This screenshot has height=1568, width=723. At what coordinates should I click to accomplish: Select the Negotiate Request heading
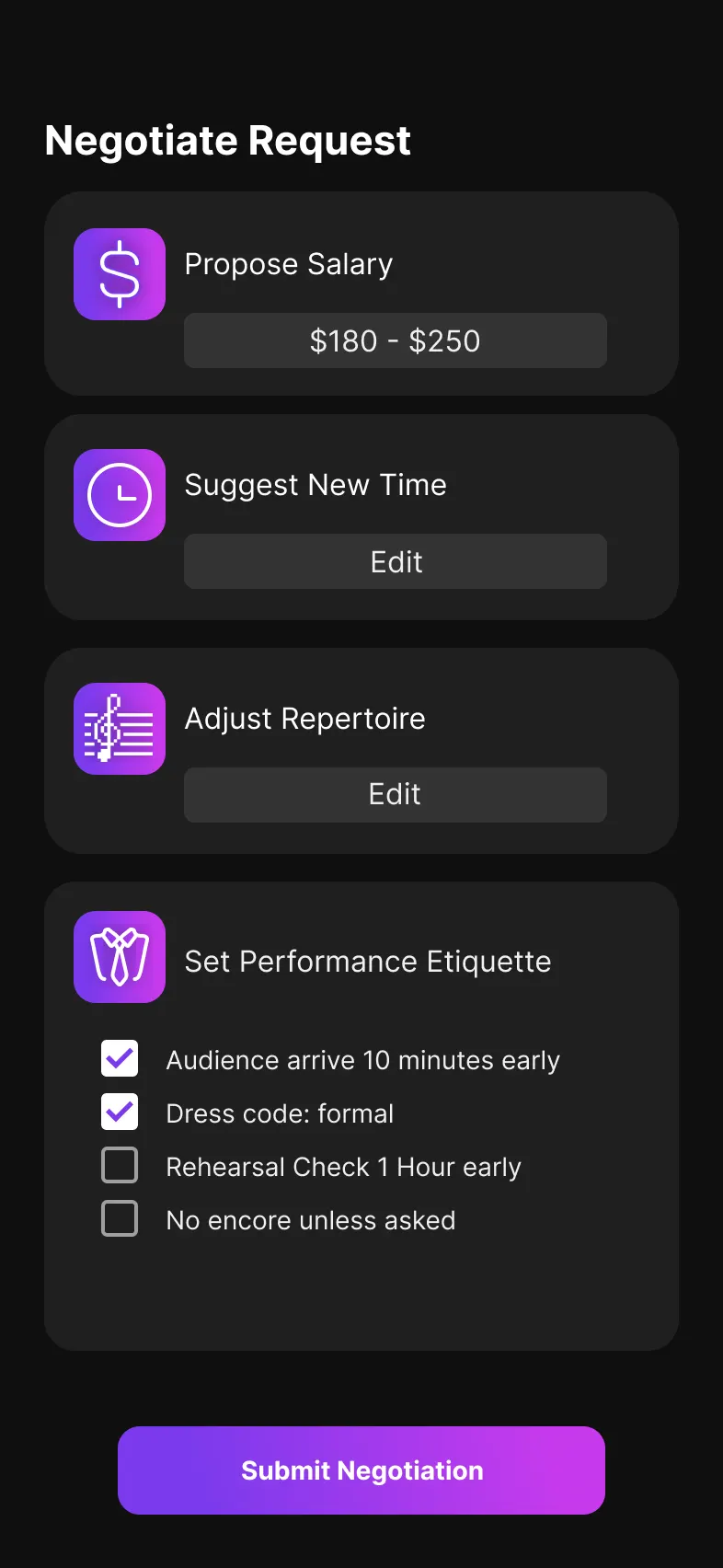227,140
